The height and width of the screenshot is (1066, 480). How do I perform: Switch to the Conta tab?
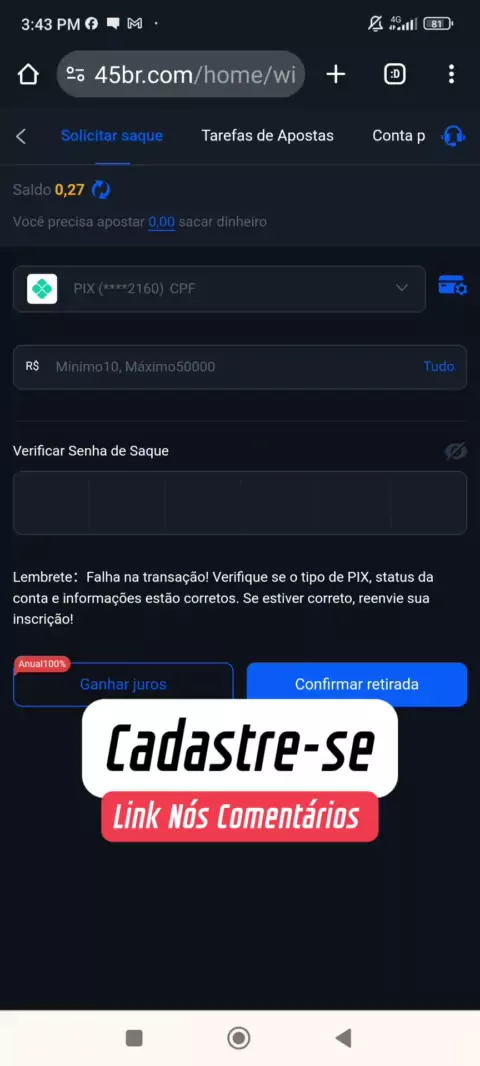(x=398, y=135)
